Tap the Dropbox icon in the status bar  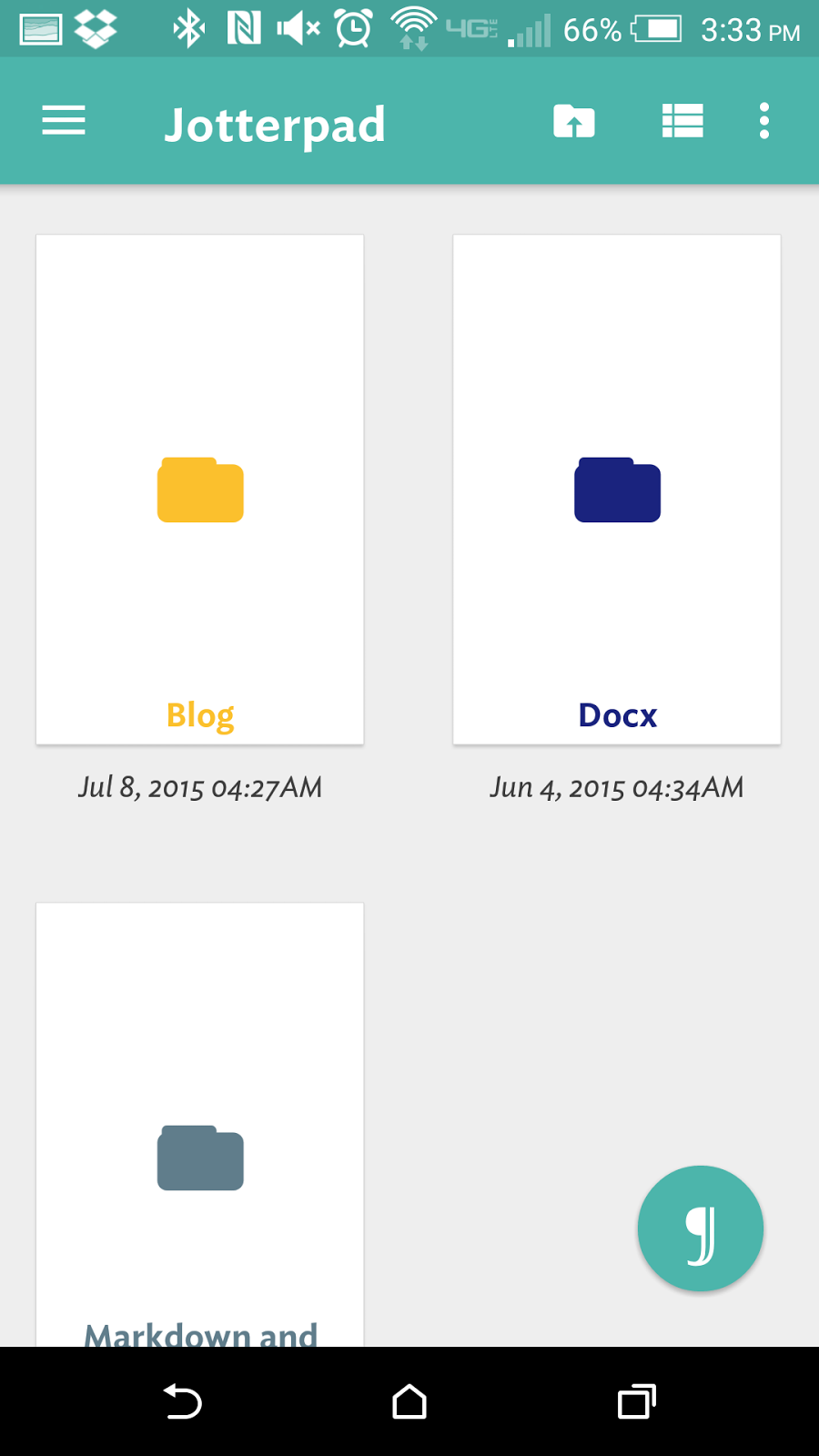pos(96,28)
